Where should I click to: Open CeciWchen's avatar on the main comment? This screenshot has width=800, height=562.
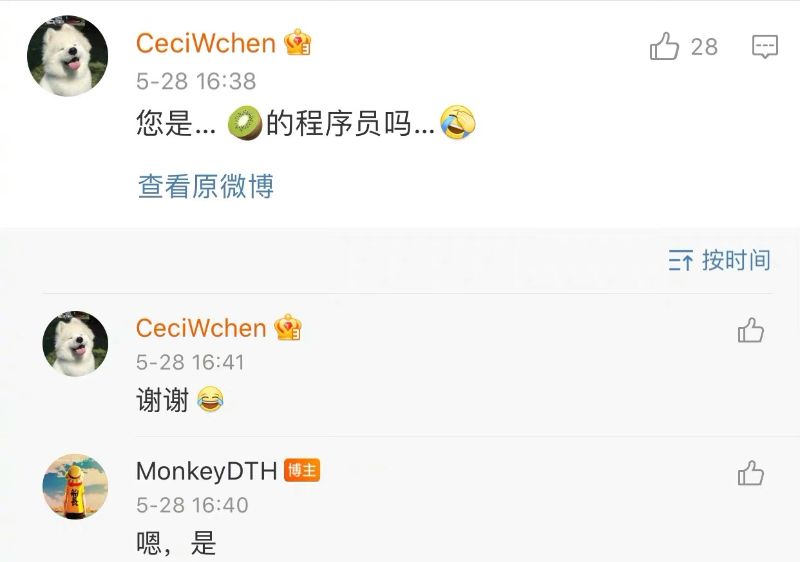(67, 56)
